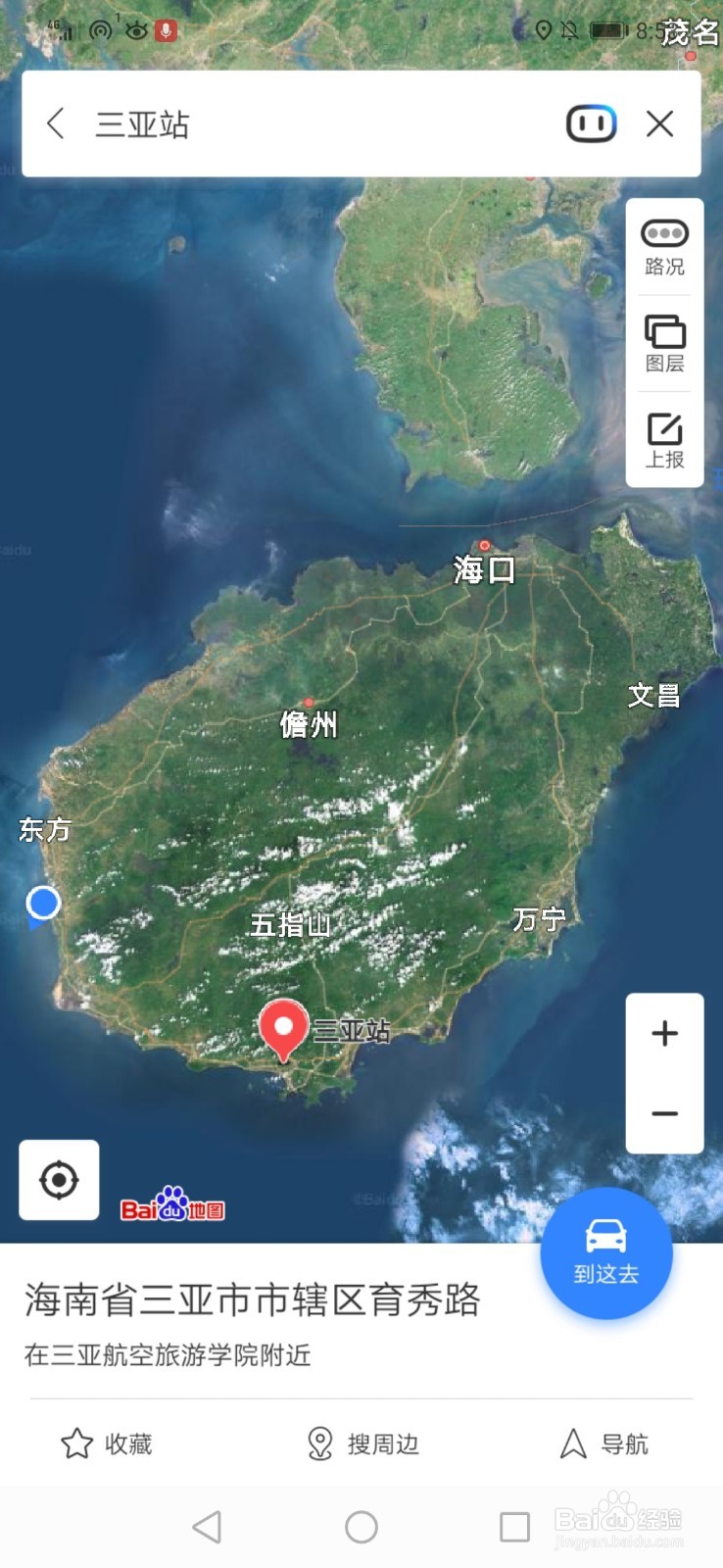Tap the Baidu 地图 logo
This screenshot has height=1568, width=723.
point(172,1207)
